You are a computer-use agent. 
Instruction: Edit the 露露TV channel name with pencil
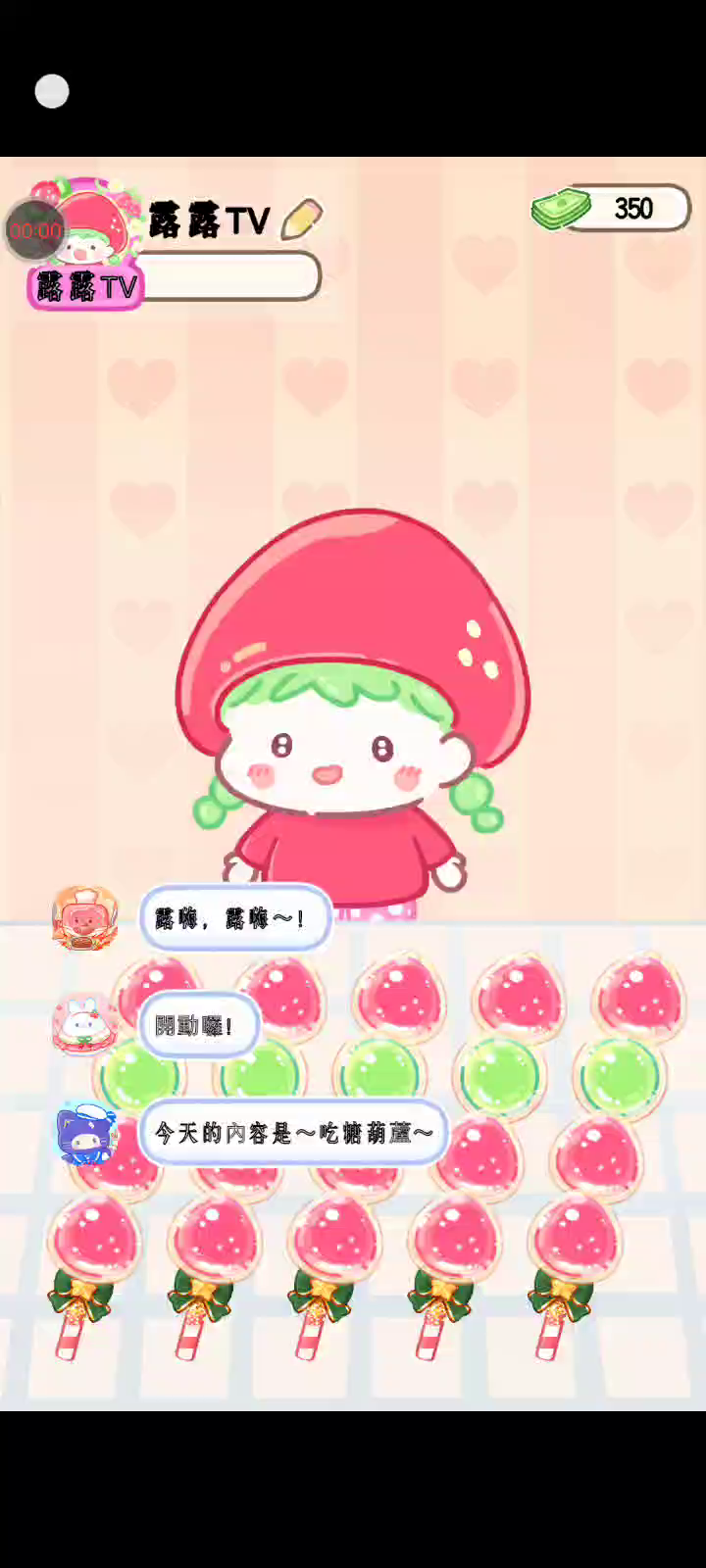pos(301,219)
